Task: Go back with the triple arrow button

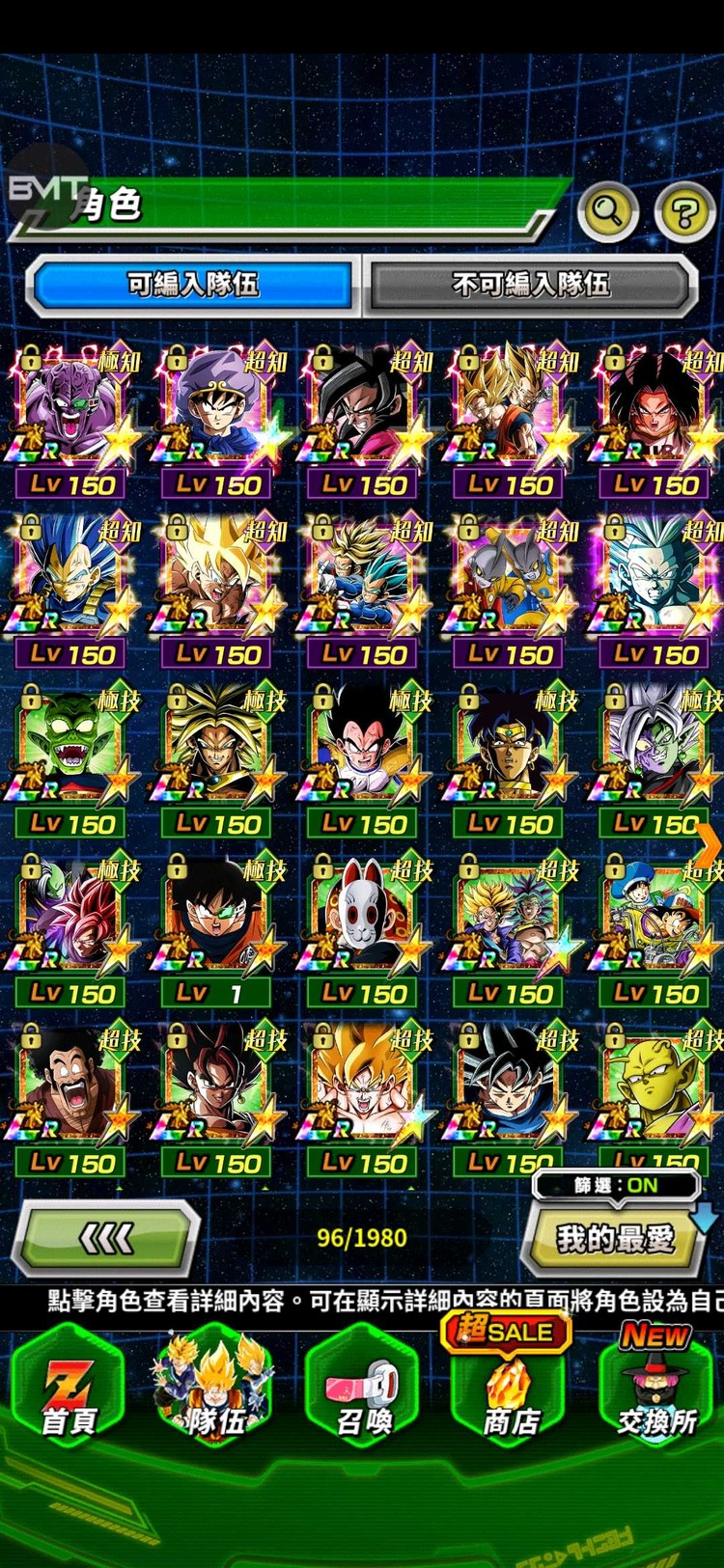Action: coord(106,1239)
